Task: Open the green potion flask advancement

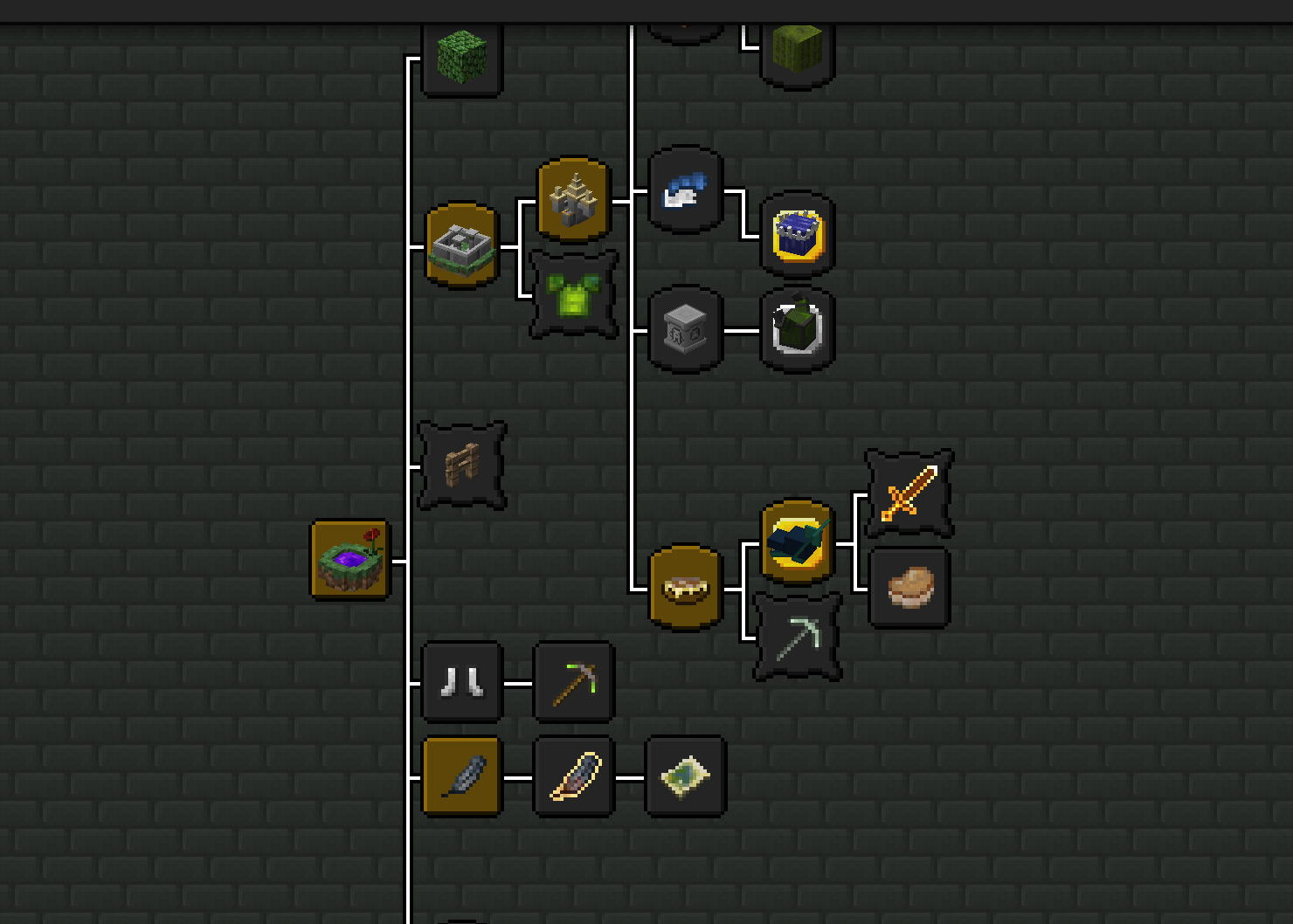Action: coord(797,330)
